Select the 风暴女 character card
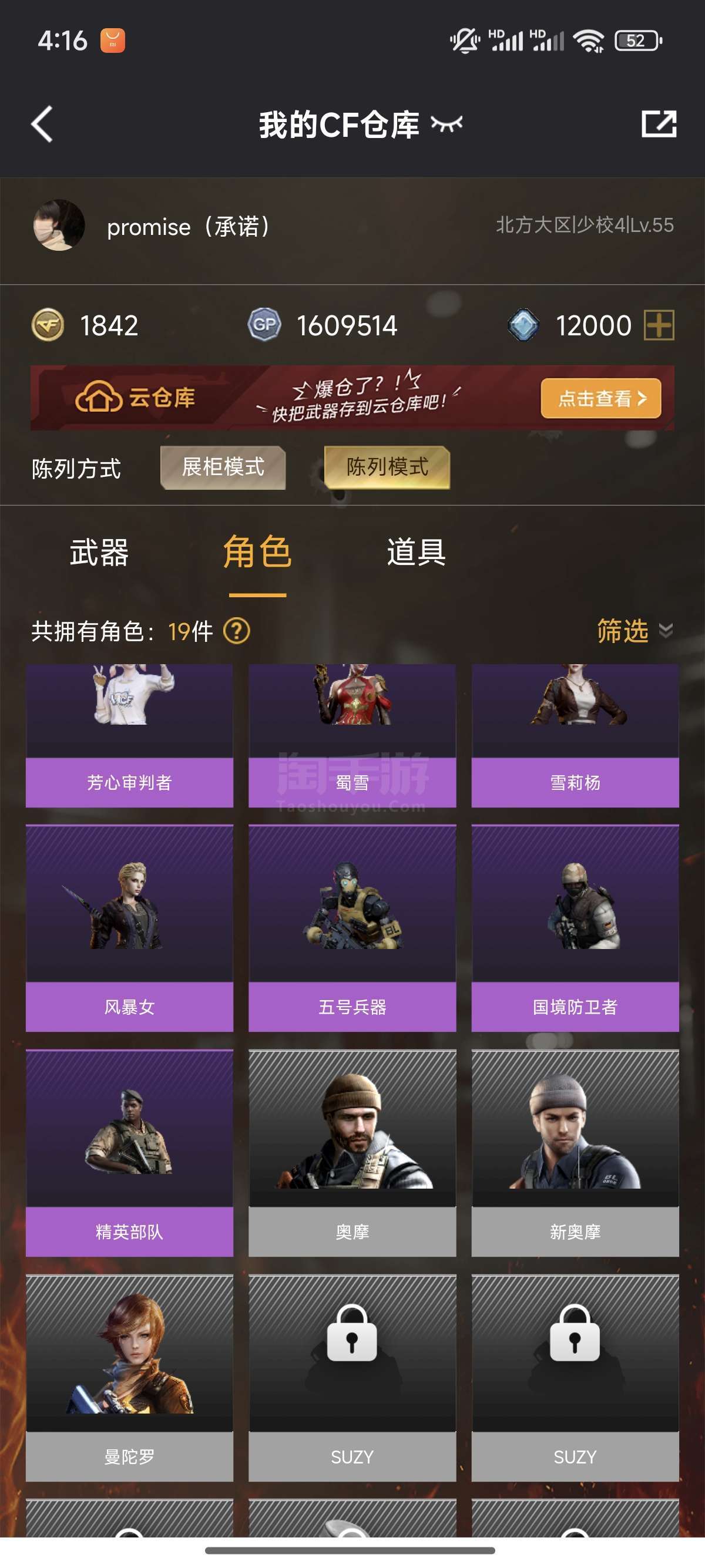This screenshot has height=1568, width=705. pyautogui.click(x=129, y=928)
